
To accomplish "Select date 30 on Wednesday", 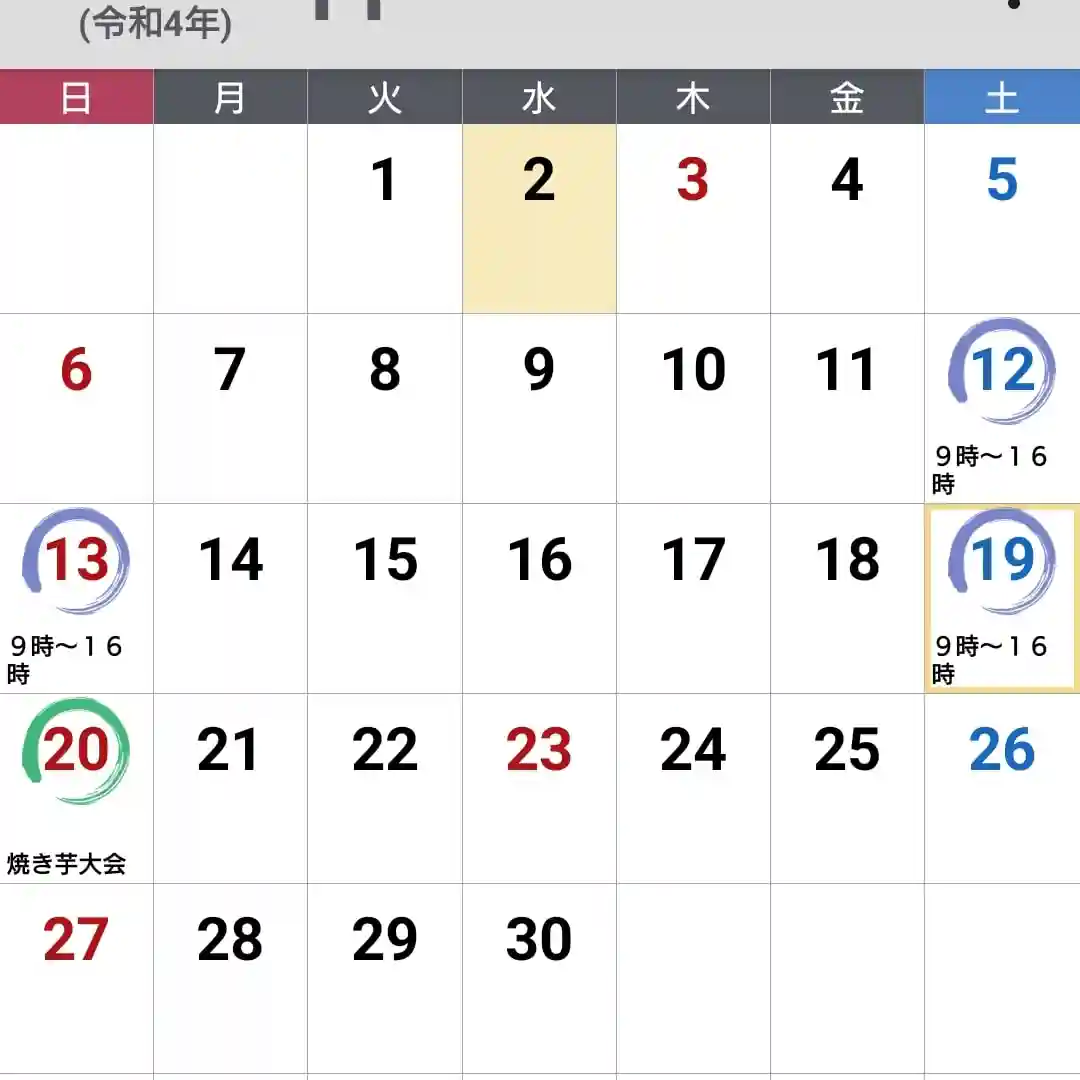I will (x=539, y=942).
